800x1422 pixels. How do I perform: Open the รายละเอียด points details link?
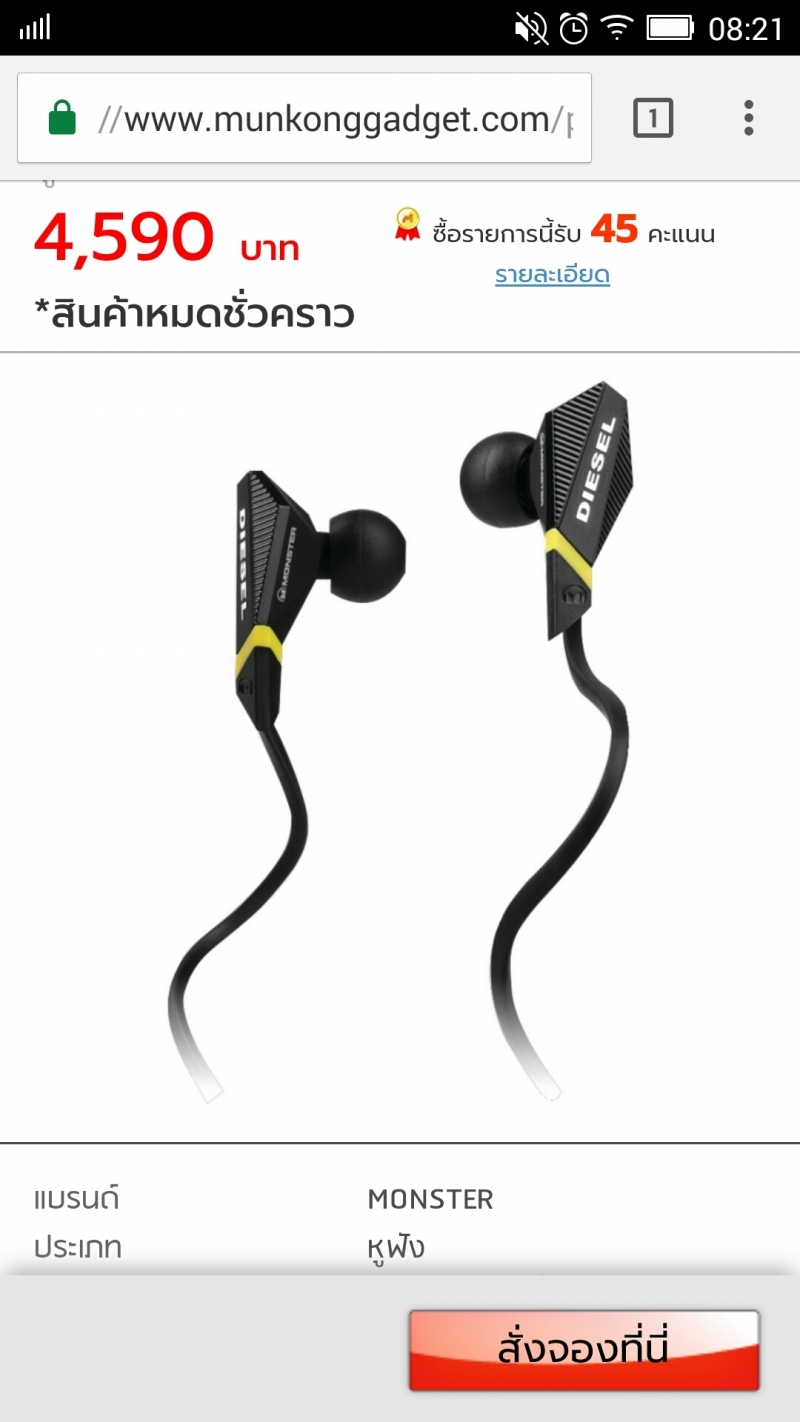(x=552, y=275)
